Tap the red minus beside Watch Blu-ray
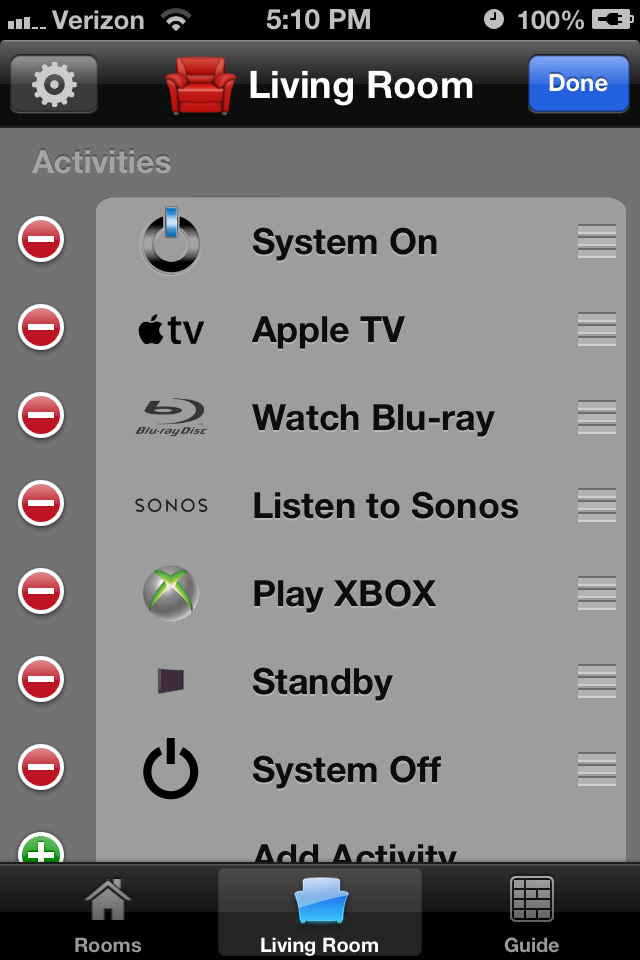 click(41, 416)
